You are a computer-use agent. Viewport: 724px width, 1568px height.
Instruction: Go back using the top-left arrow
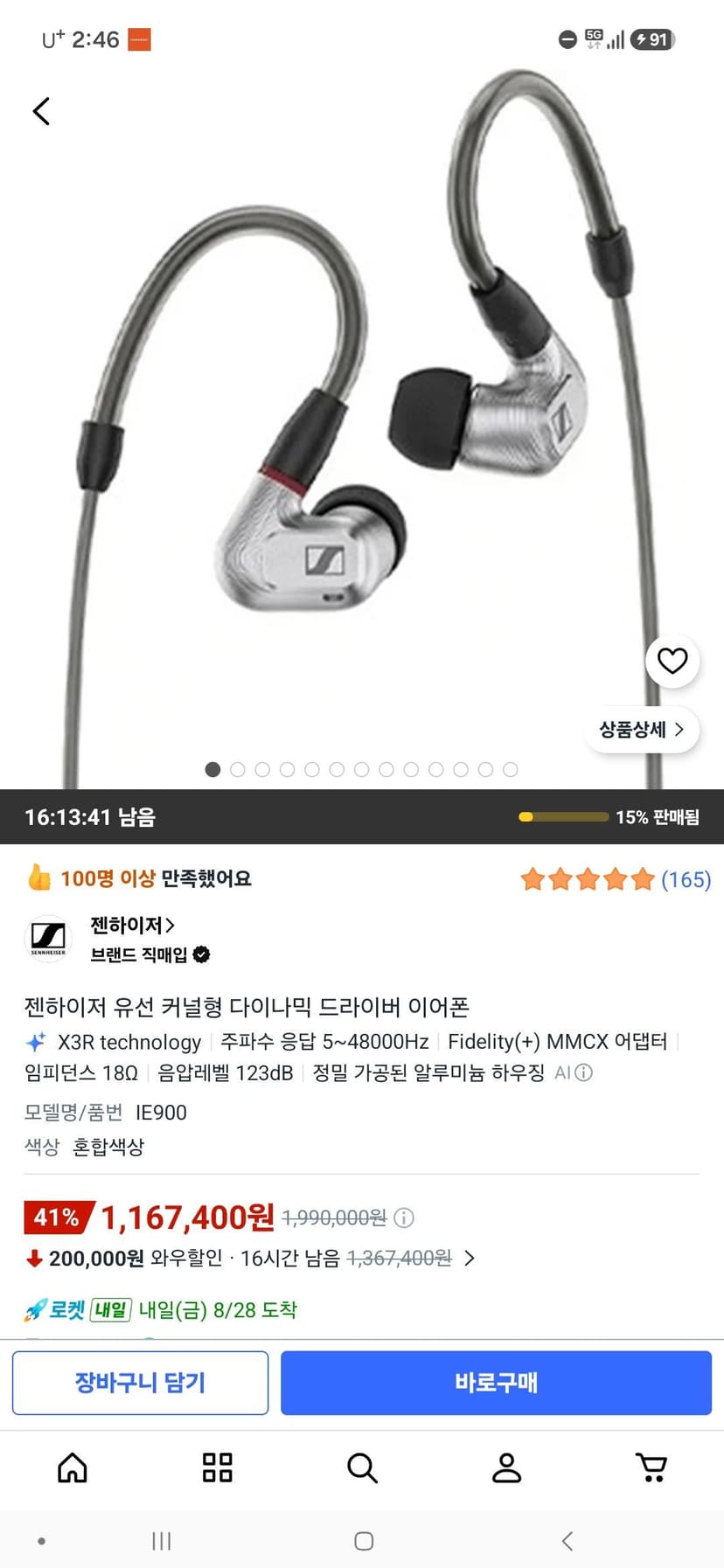coord(41,111)
